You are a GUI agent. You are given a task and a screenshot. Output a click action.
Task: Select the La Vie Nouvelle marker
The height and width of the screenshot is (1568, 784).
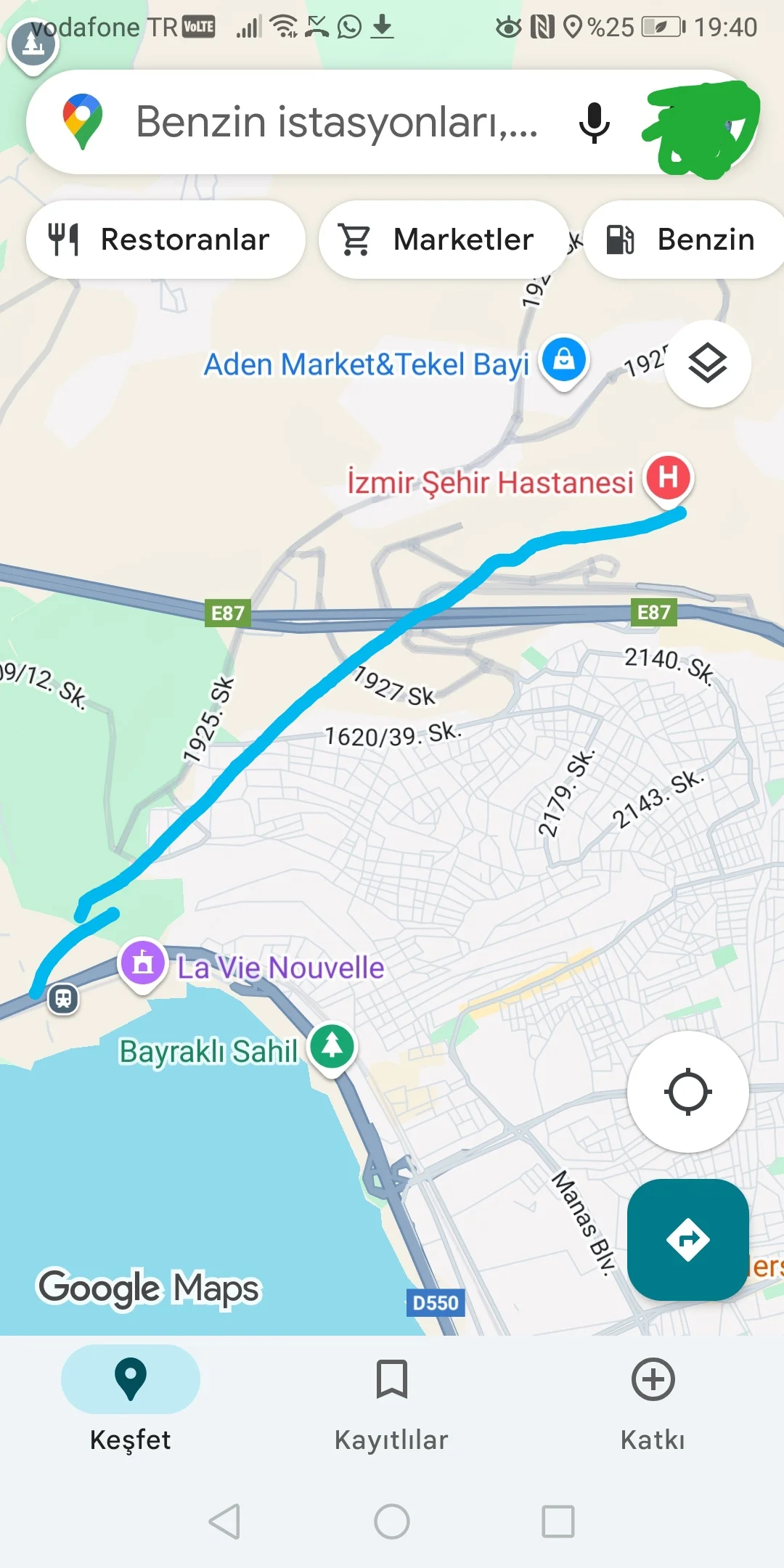[143, 963]
